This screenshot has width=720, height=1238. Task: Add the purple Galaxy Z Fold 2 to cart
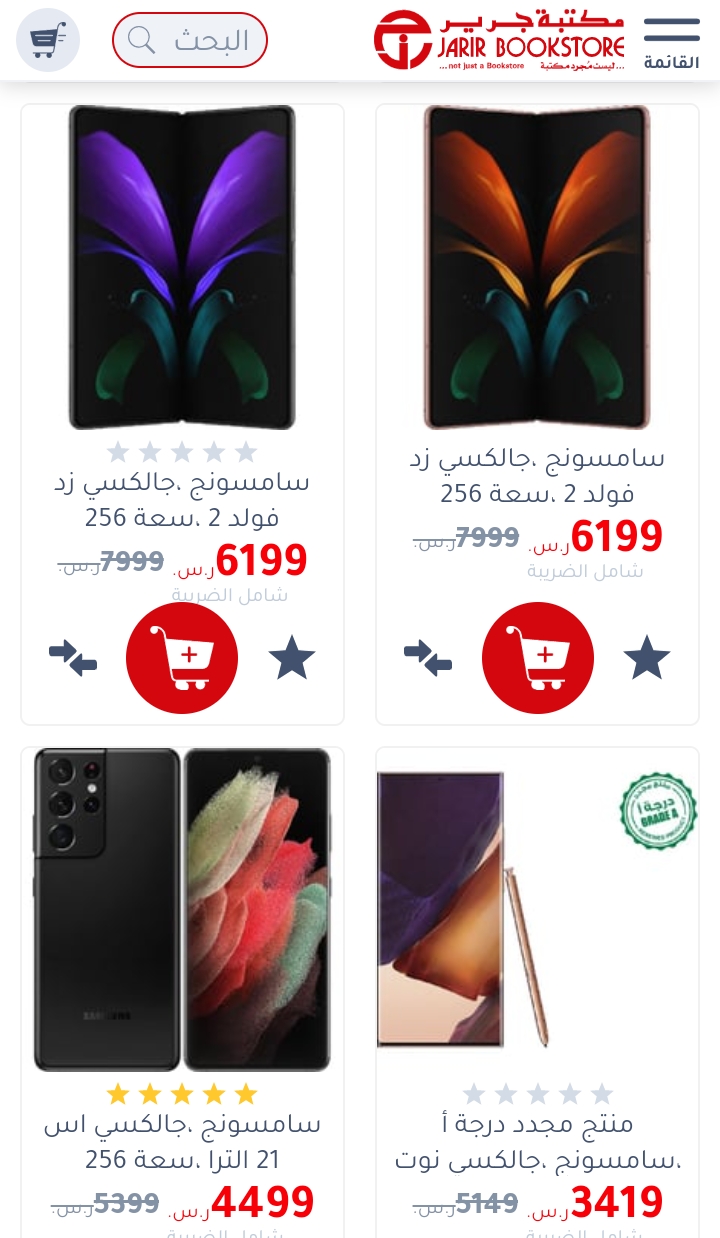point(182,658)
